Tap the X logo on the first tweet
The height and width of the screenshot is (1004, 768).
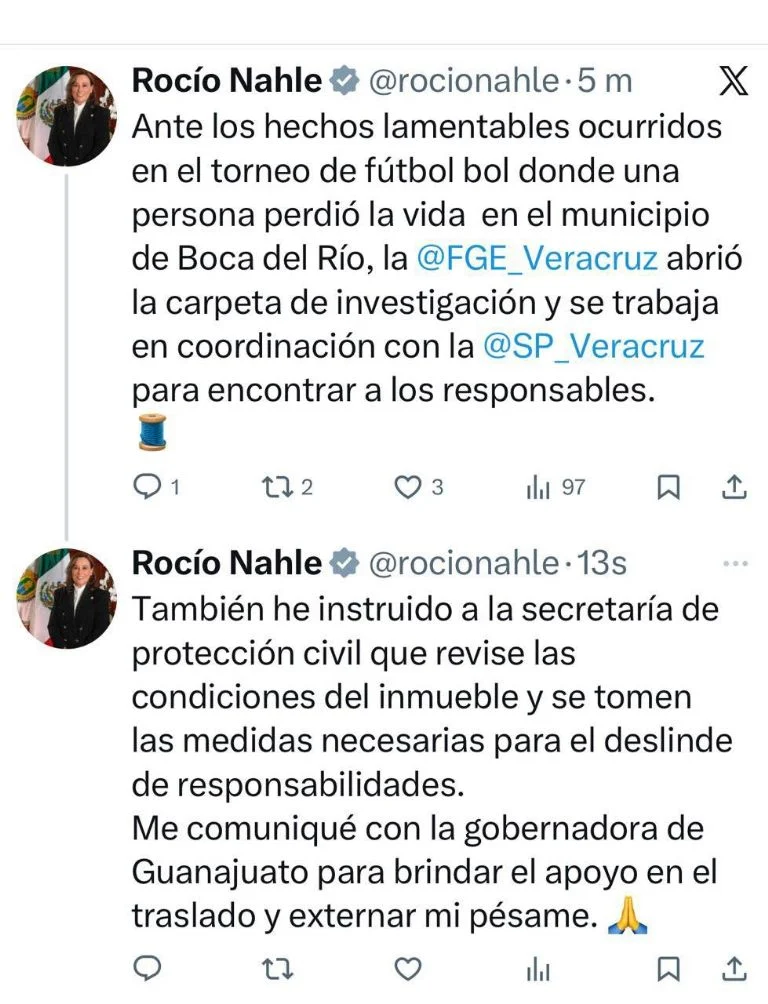coord(734,82)
